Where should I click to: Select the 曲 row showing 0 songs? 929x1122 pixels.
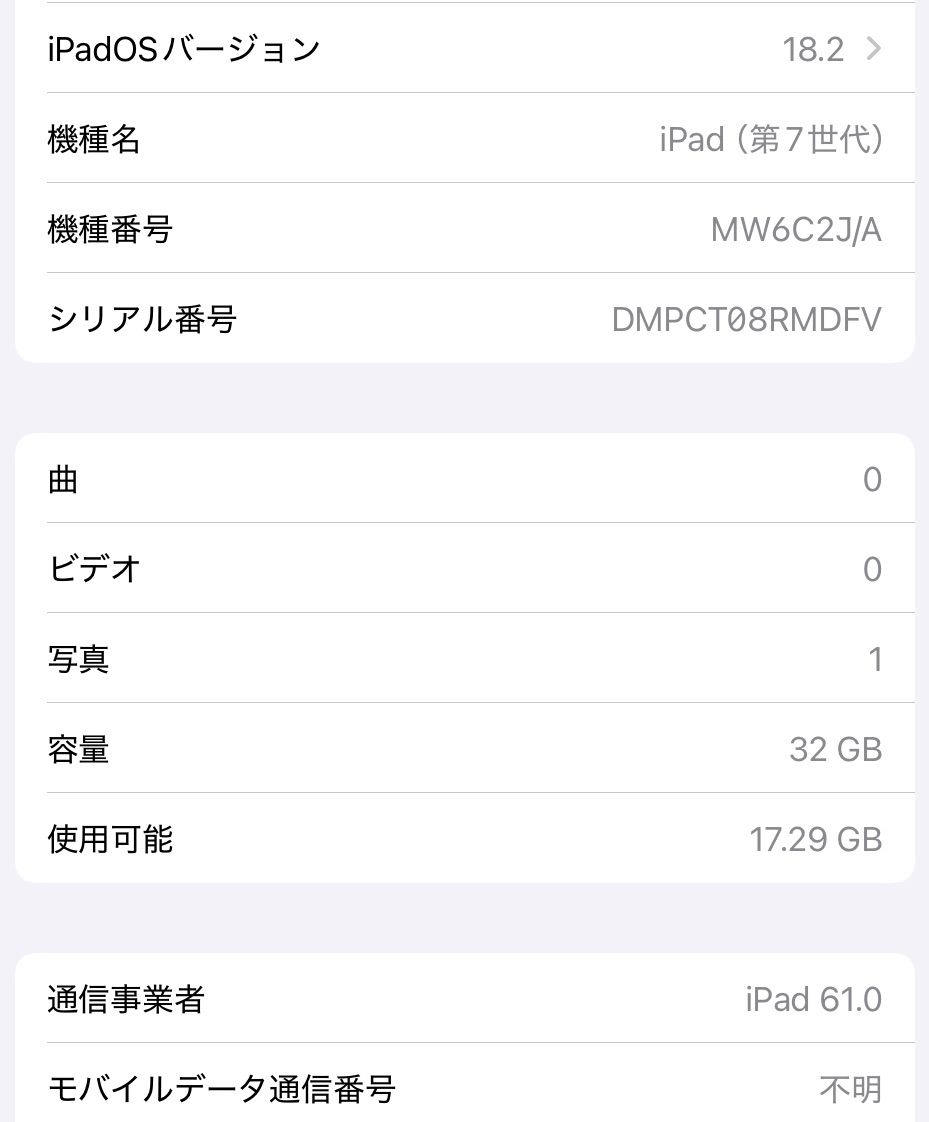(464, 478)
